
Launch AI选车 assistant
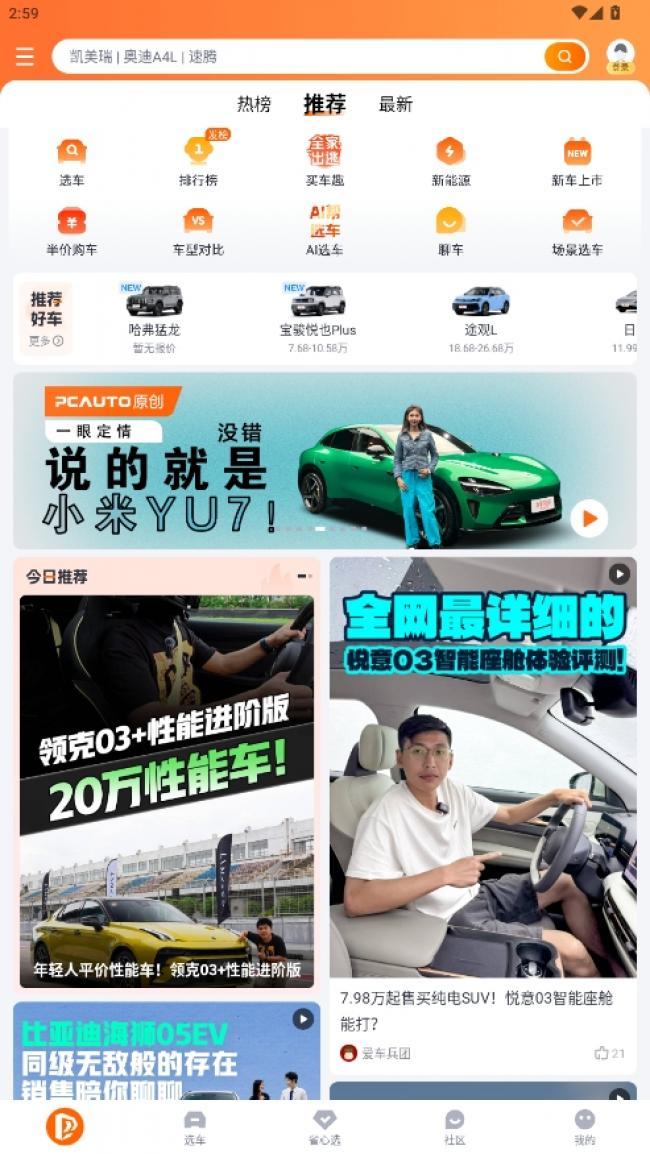[325, 231]
